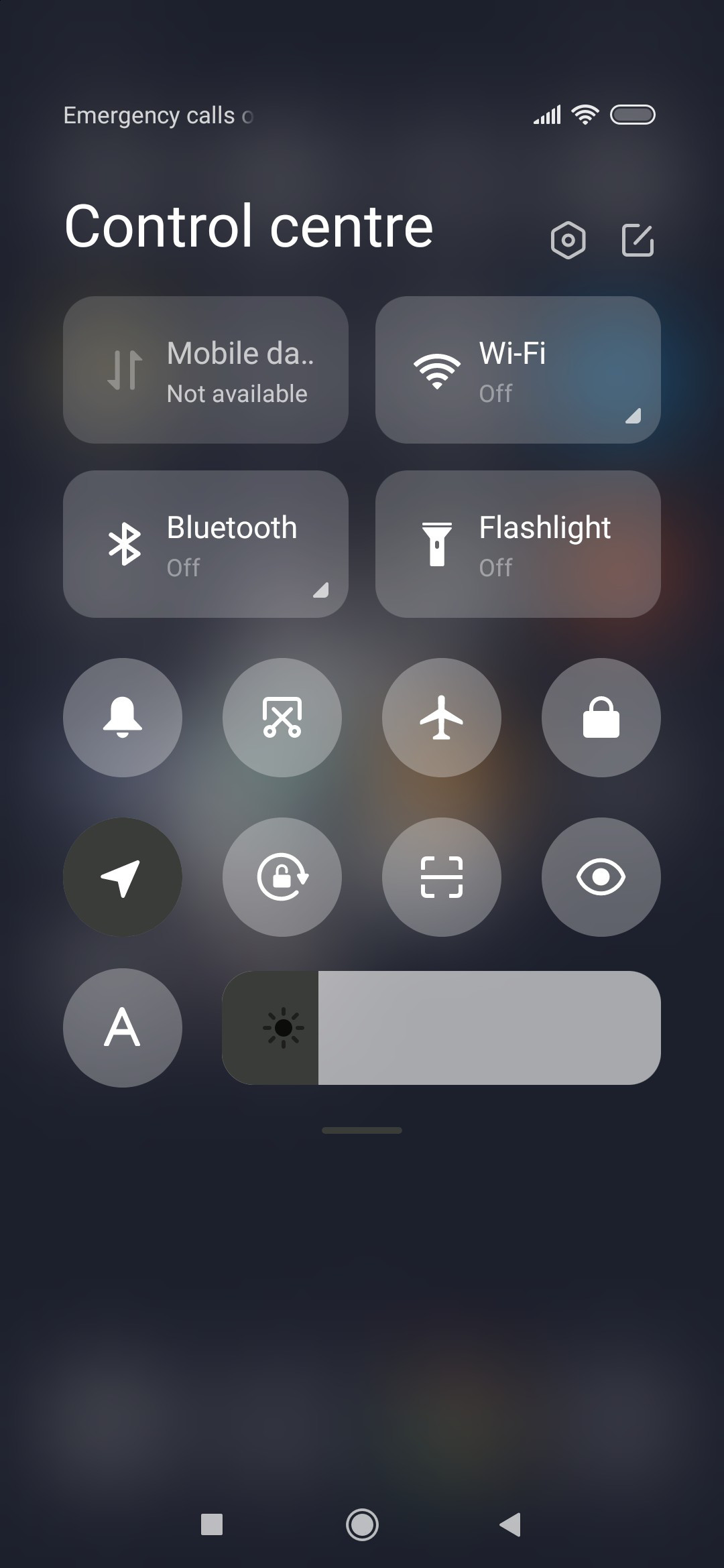Take a screenshot with the scissors icon
The width and height of the screenshot is (724, 1568).
tap(282, 718)
